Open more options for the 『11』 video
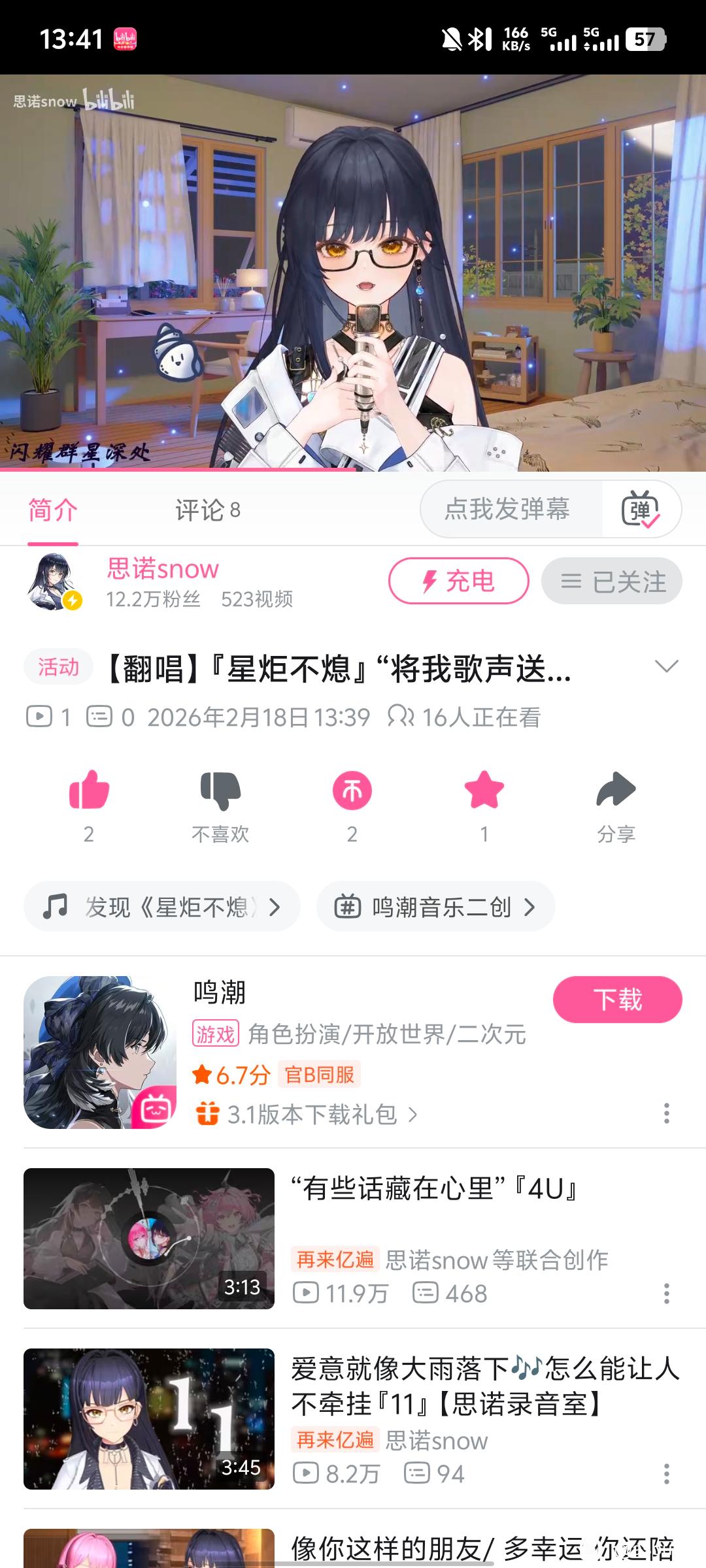This screenshot has height=1568, width=706. point(666,1474)
